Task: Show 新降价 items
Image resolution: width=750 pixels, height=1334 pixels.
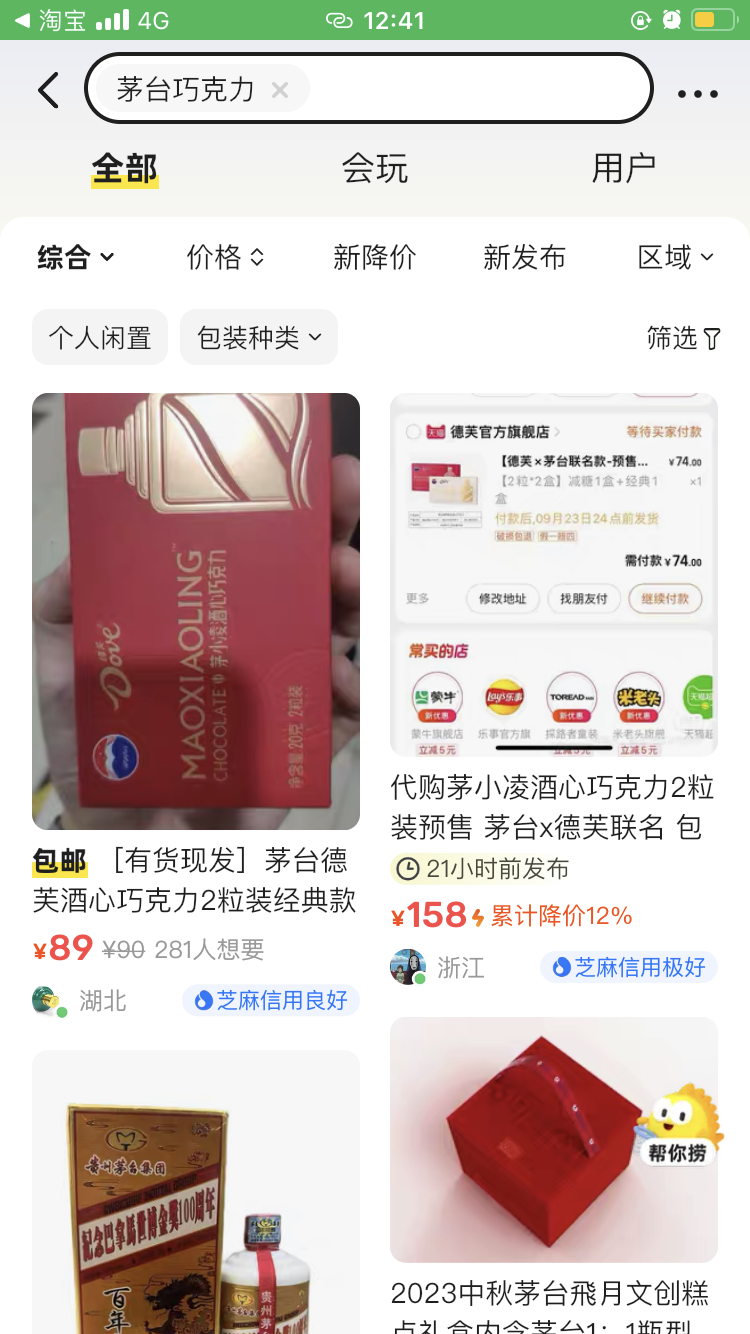Action: point(374,257)
